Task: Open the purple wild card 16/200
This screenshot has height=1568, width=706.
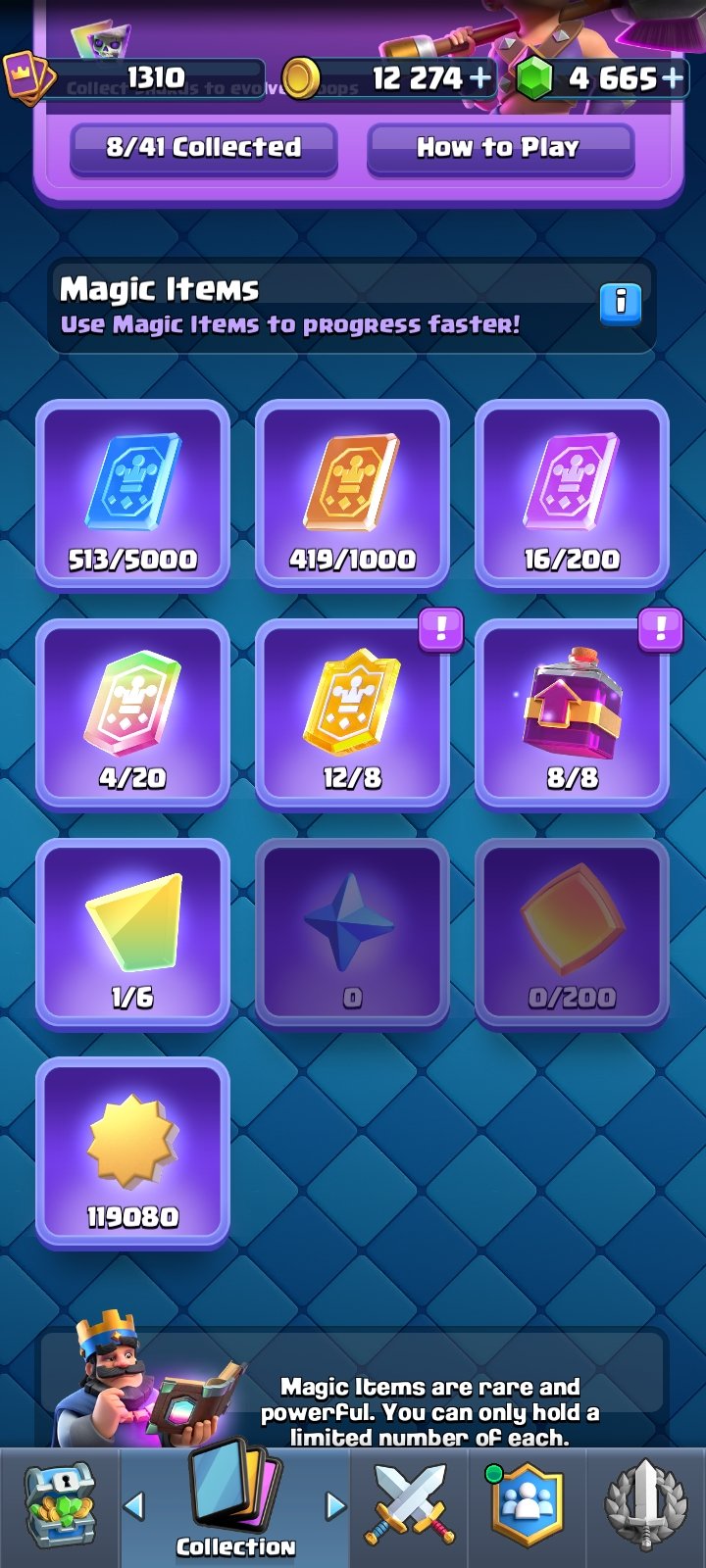Action: [572, 495]
